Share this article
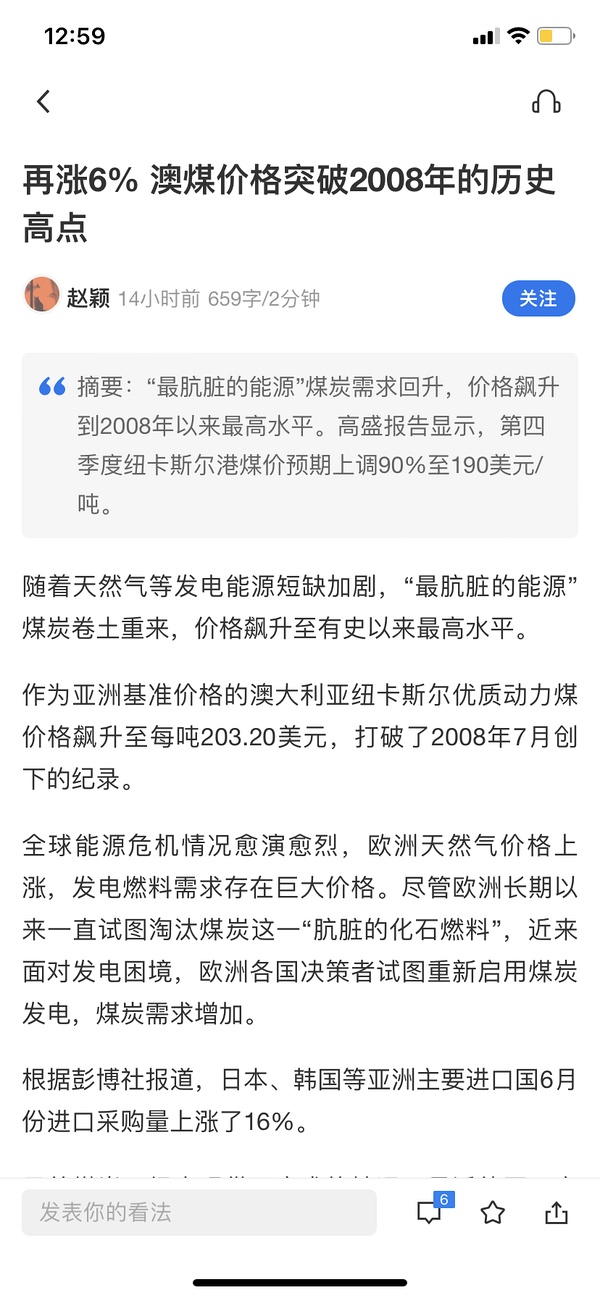Image resolution: width=600 pixels, height=1298 pixels. tap(556, 1213)
